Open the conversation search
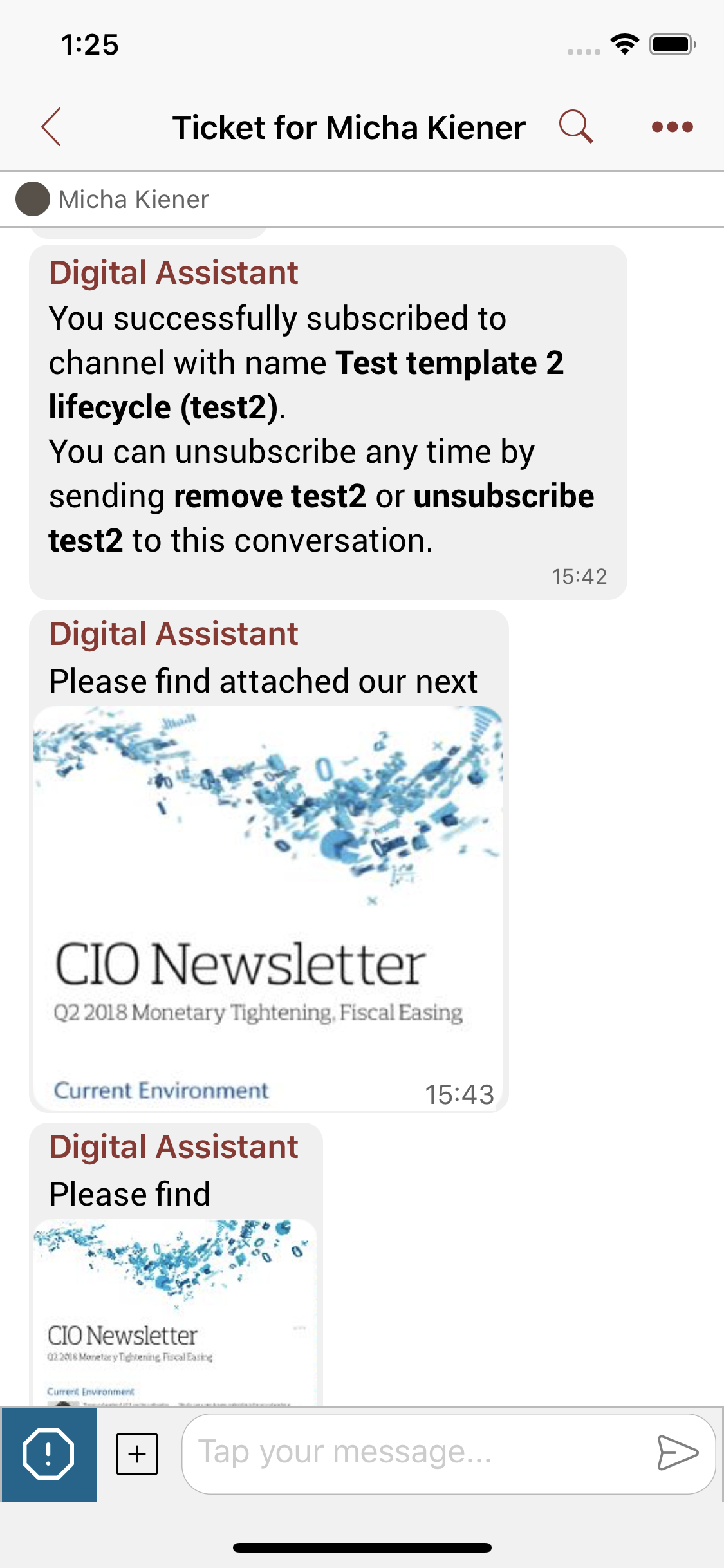Image resolution: width=724 pixels, height=1568 pixels. pos(576,127)
